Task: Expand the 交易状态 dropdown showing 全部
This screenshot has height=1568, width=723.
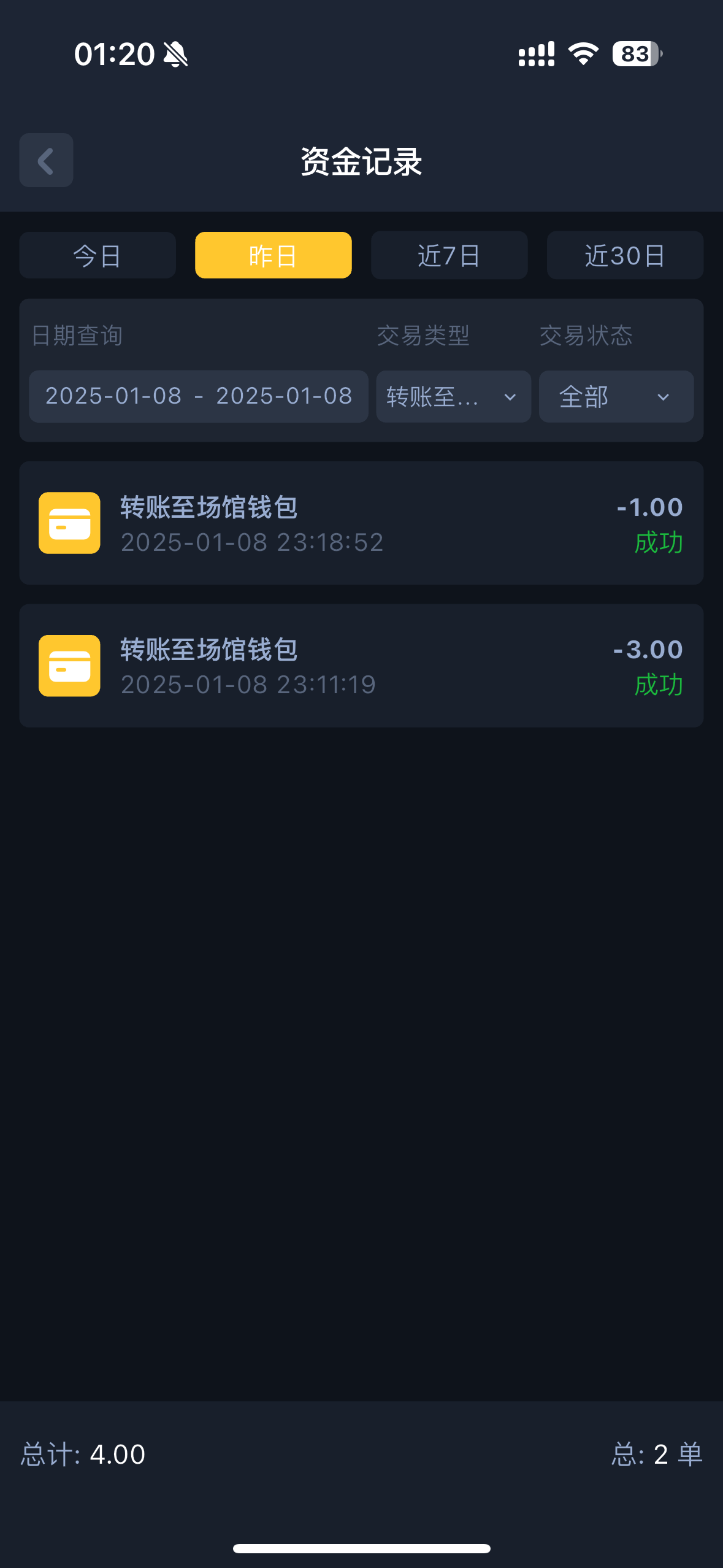Action: tap(616, 396)
